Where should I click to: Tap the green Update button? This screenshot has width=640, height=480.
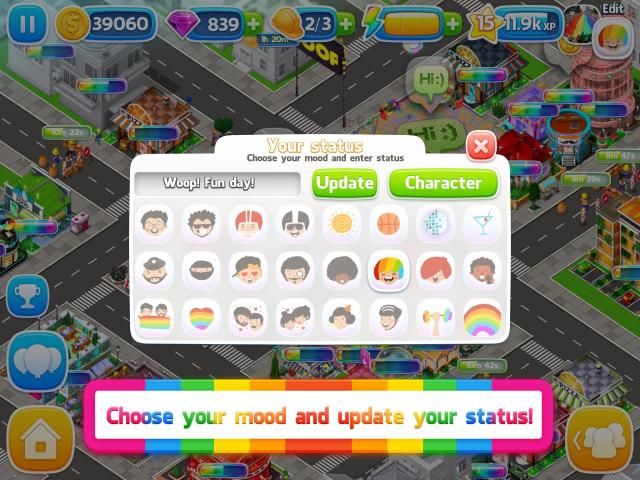[x=345, y=183]
